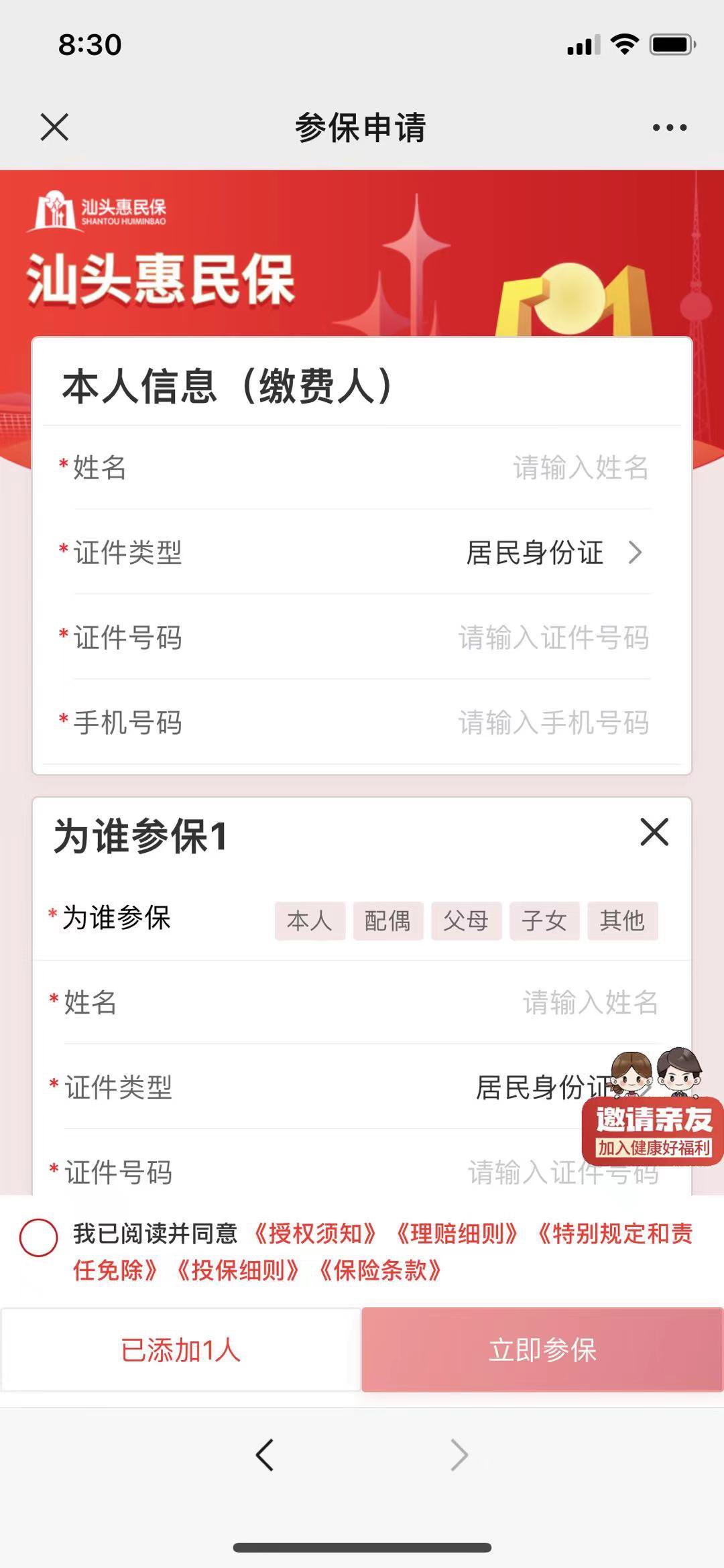Choose the 其他 relationship chip
Screen dimensions: 724x1568
[x=622, y=920]
